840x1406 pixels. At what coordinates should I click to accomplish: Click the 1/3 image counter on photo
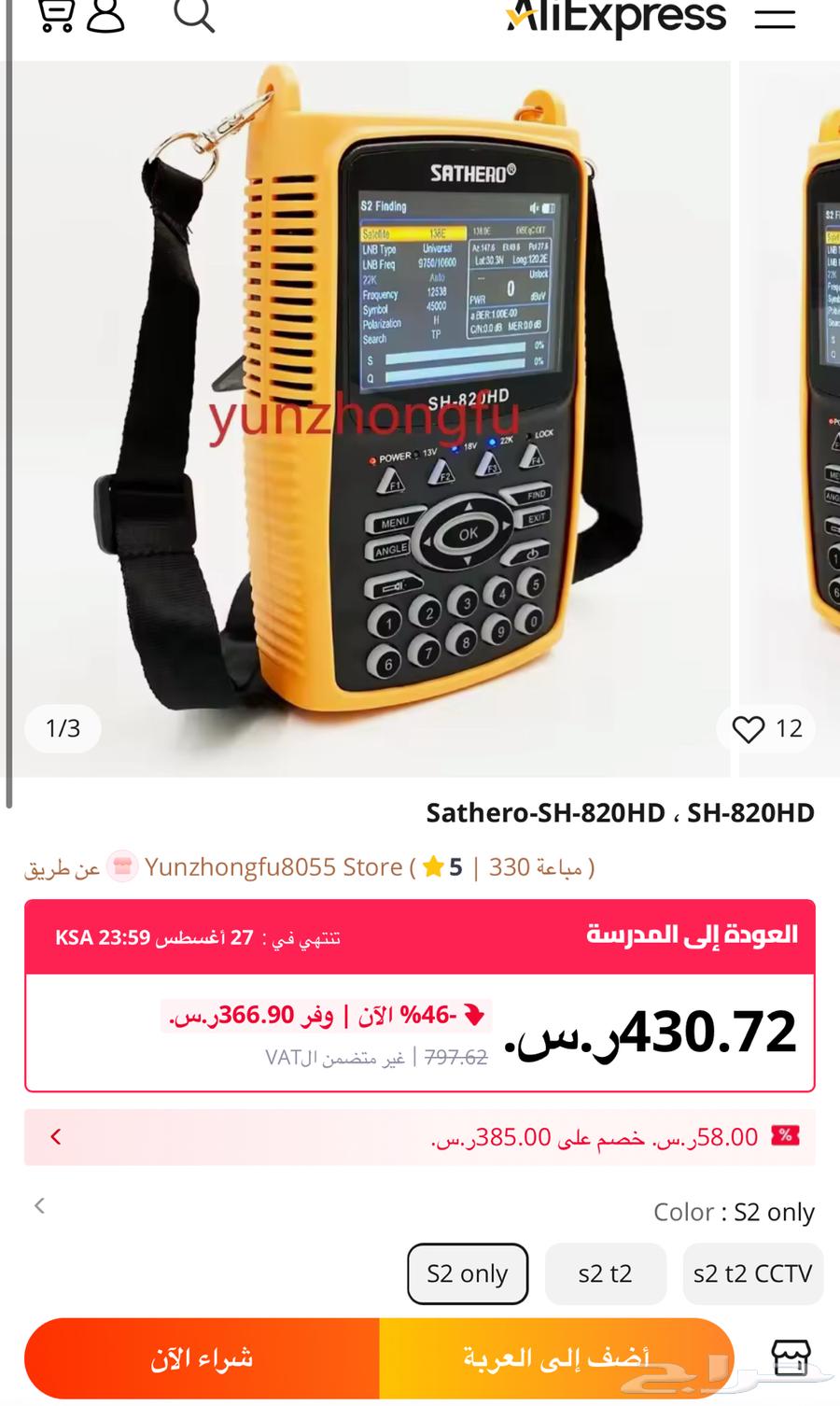pos(63,729)
